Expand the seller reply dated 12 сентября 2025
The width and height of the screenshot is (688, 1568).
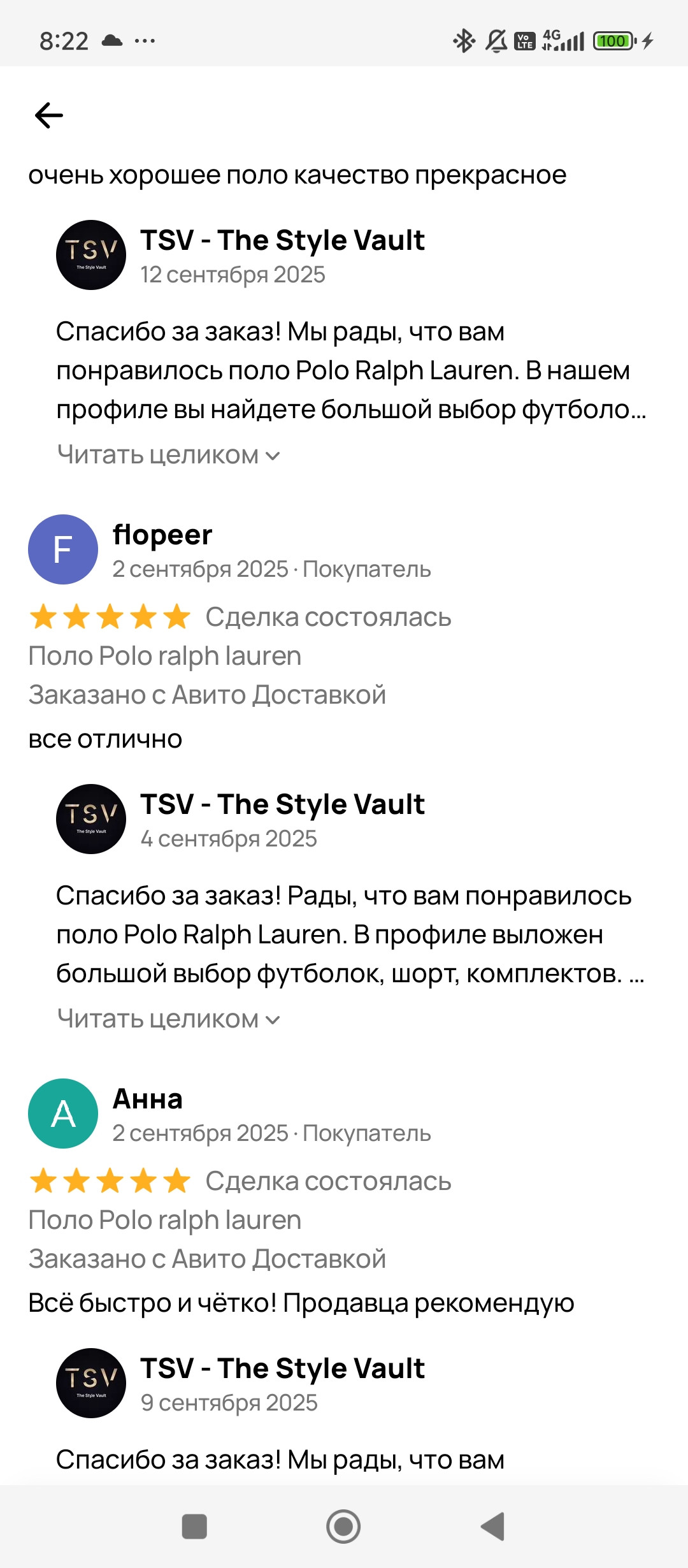(x=168, y=455)
